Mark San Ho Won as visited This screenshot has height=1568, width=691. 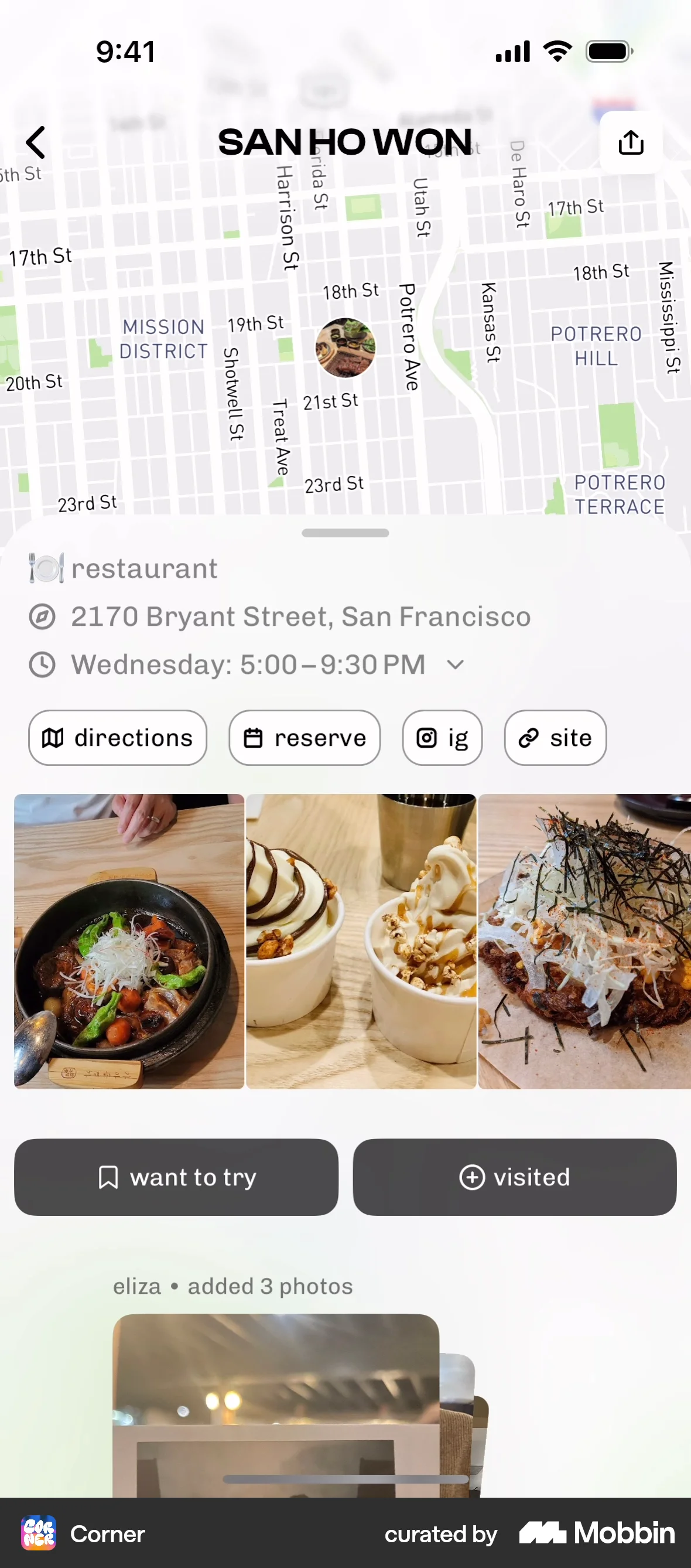point(515,1177)
